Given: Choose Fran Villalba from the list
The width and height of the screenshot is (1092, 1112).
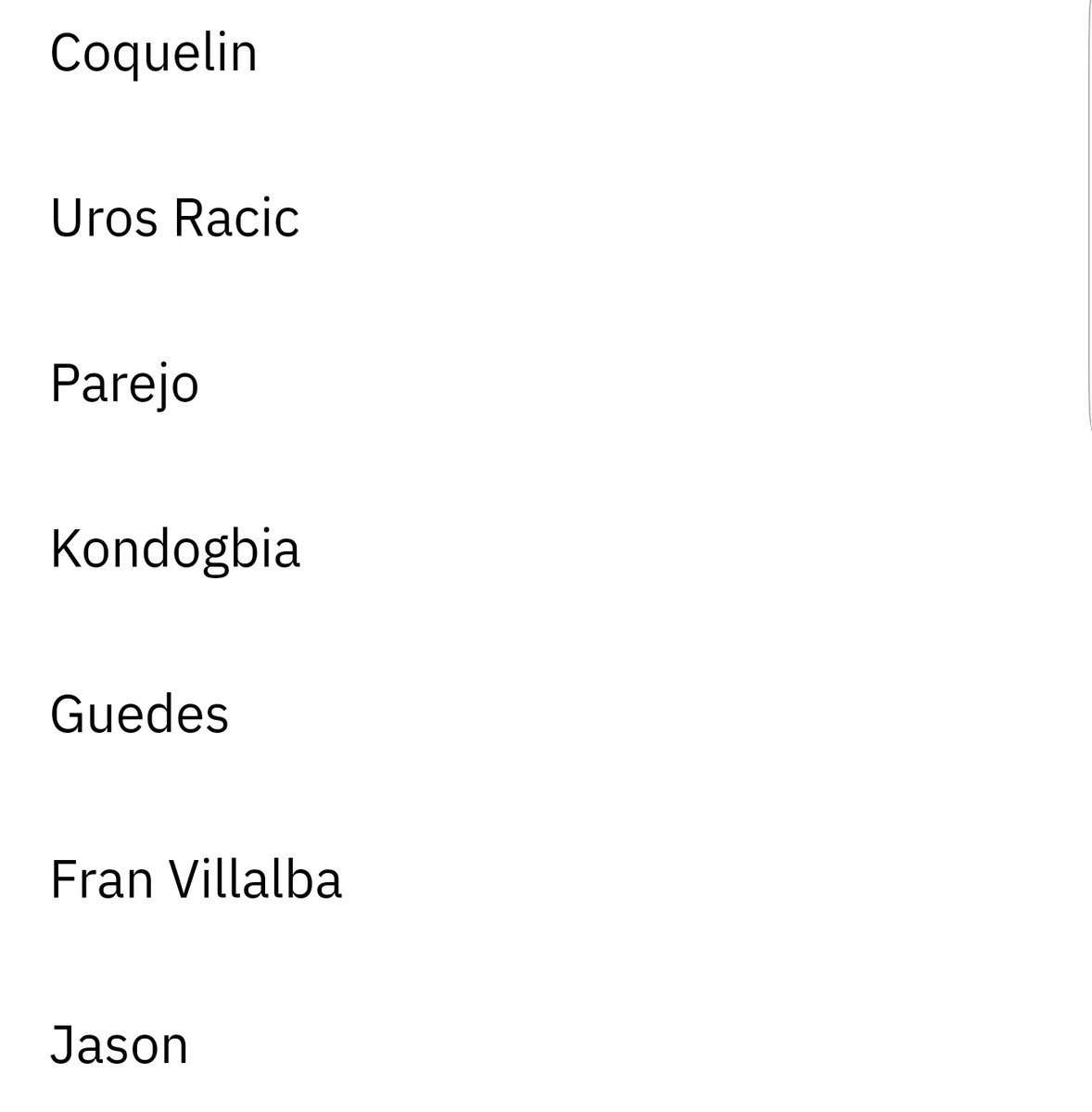Looking at the screenshot, I should [196, 879].
